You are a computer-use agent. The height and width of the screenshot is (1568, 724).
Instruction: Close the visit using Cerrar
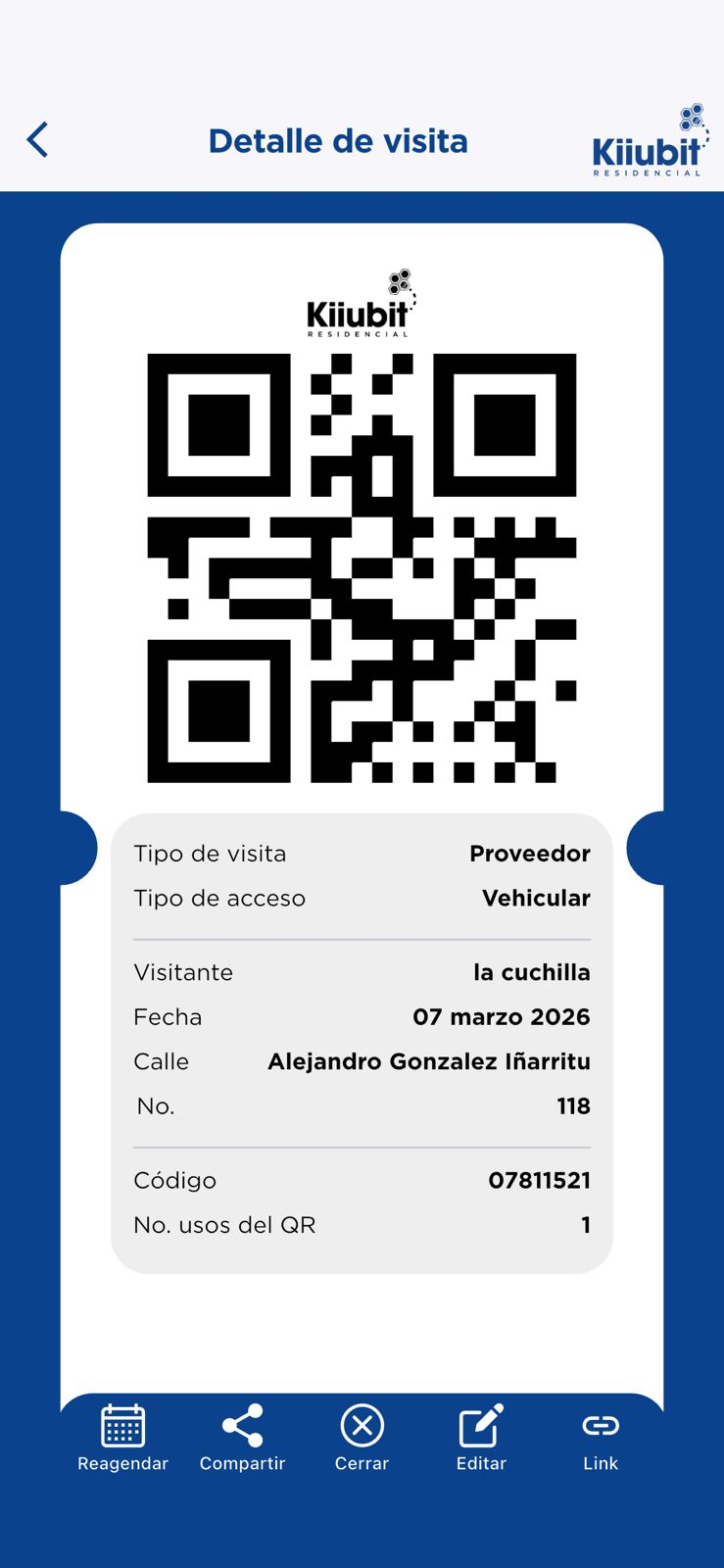pos(362,1436)
